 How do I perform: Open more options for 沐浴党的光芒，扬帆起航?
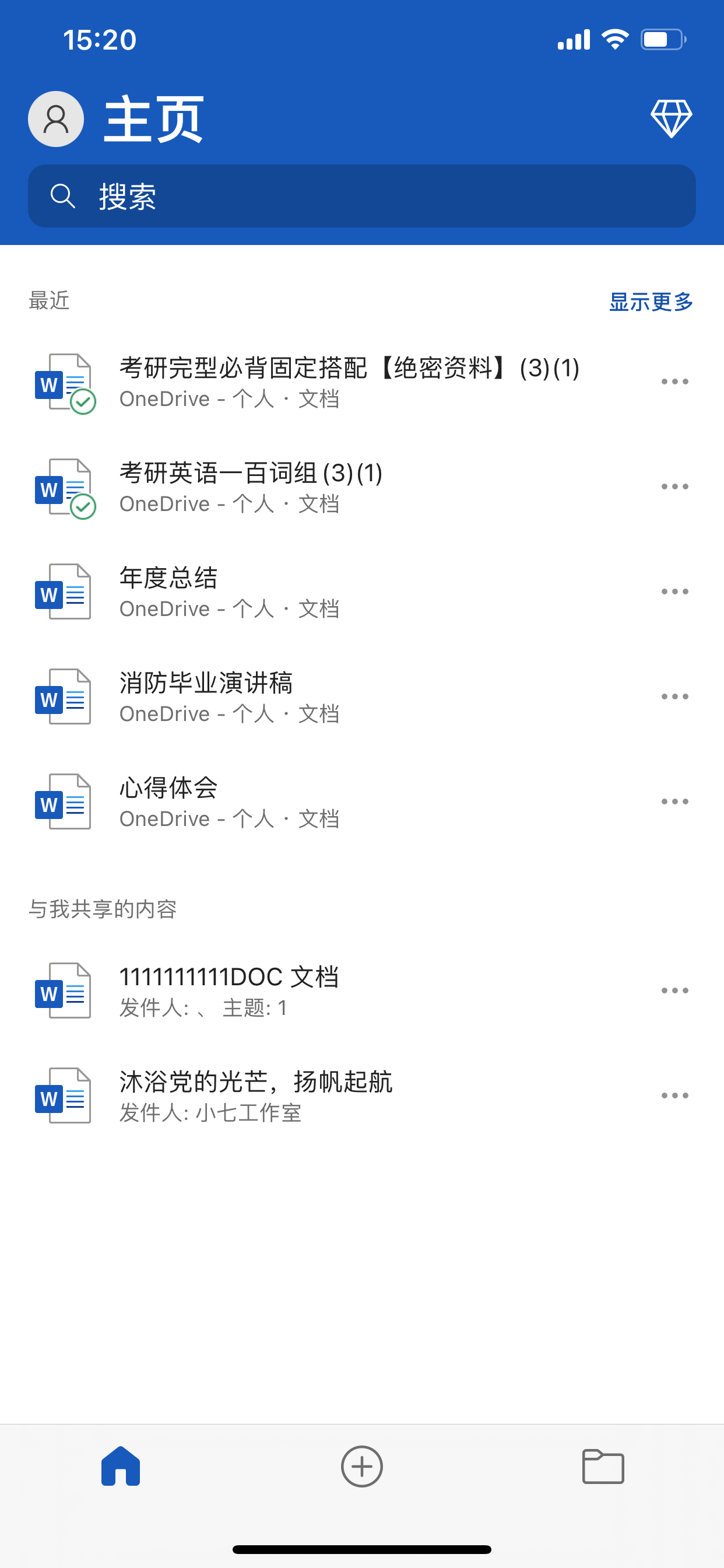point(674,1095)
